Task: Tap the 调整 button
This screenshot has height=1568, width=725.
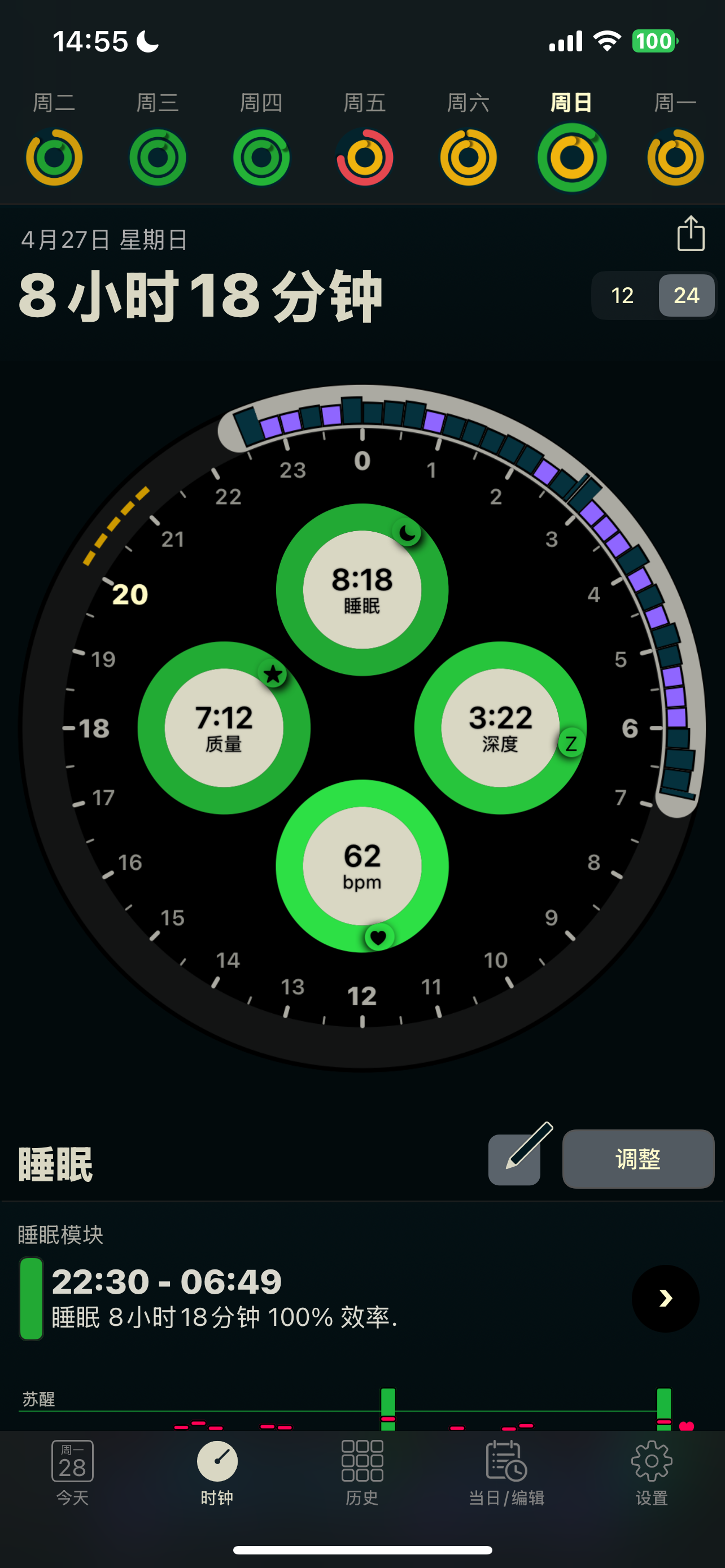Action: coord(638,1158)
